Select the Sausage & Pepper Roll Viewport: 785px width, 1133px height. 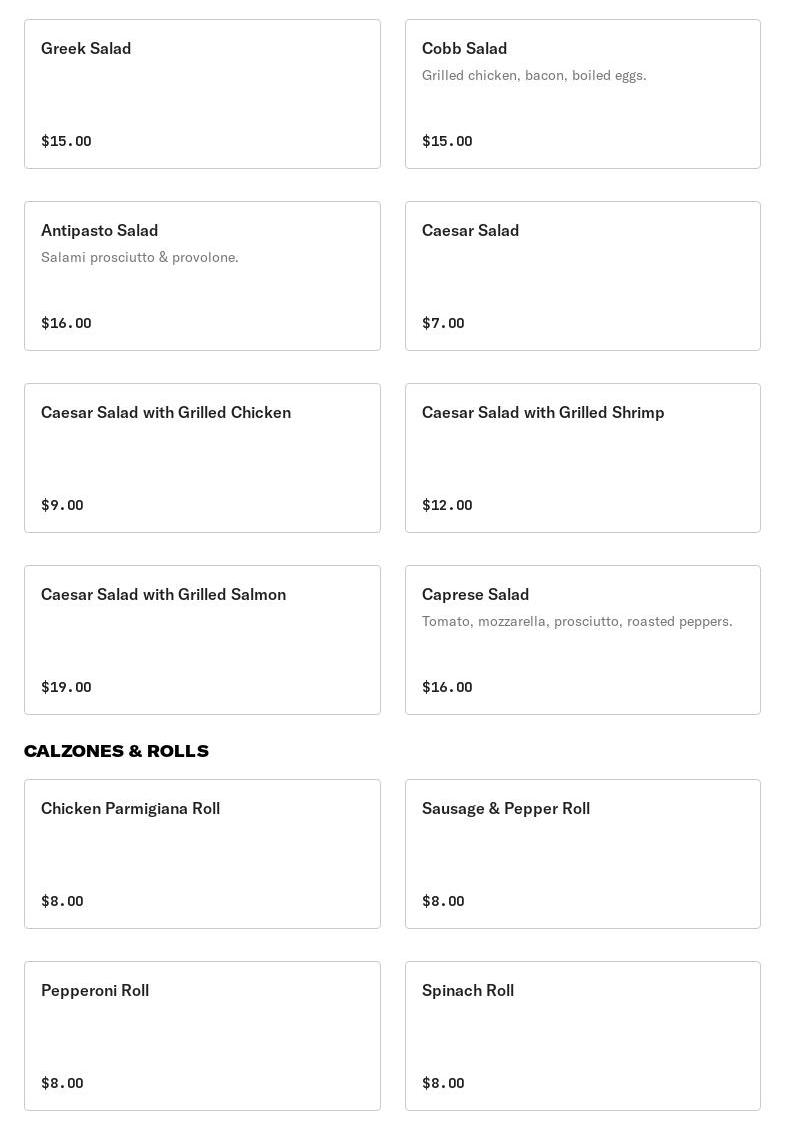pos(582,854)
